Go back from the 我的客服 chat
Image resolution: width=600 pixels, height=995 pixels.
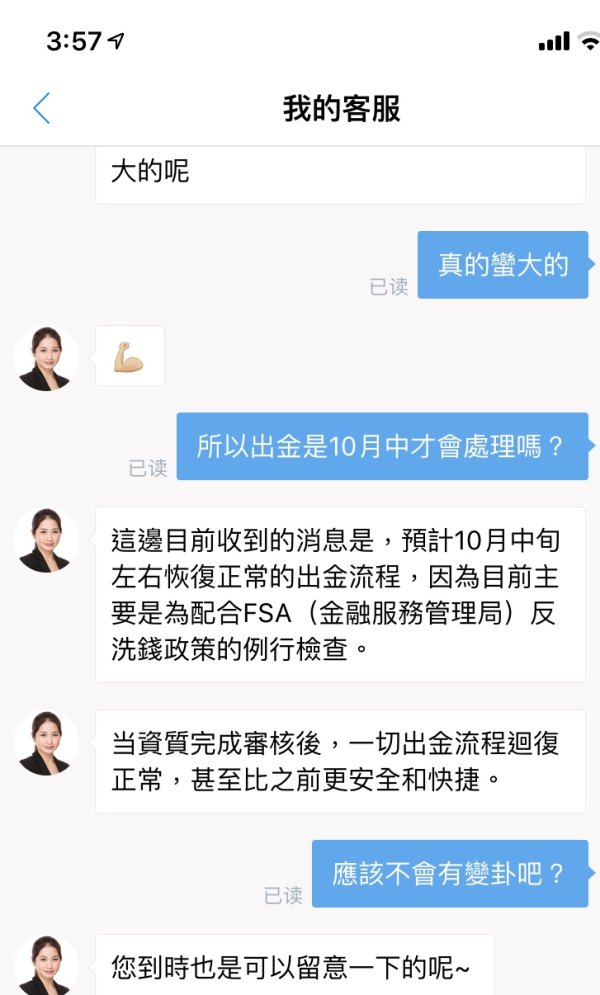(x=41, y=108)
